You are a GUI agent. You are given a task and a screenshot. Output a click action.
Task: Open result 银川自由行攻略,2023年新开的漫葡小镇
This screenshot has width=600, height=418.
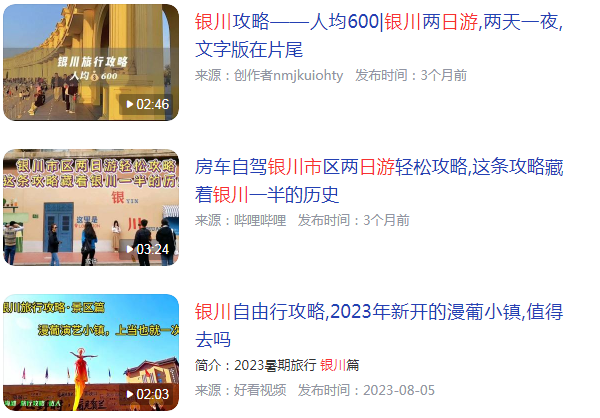(378, 313)
